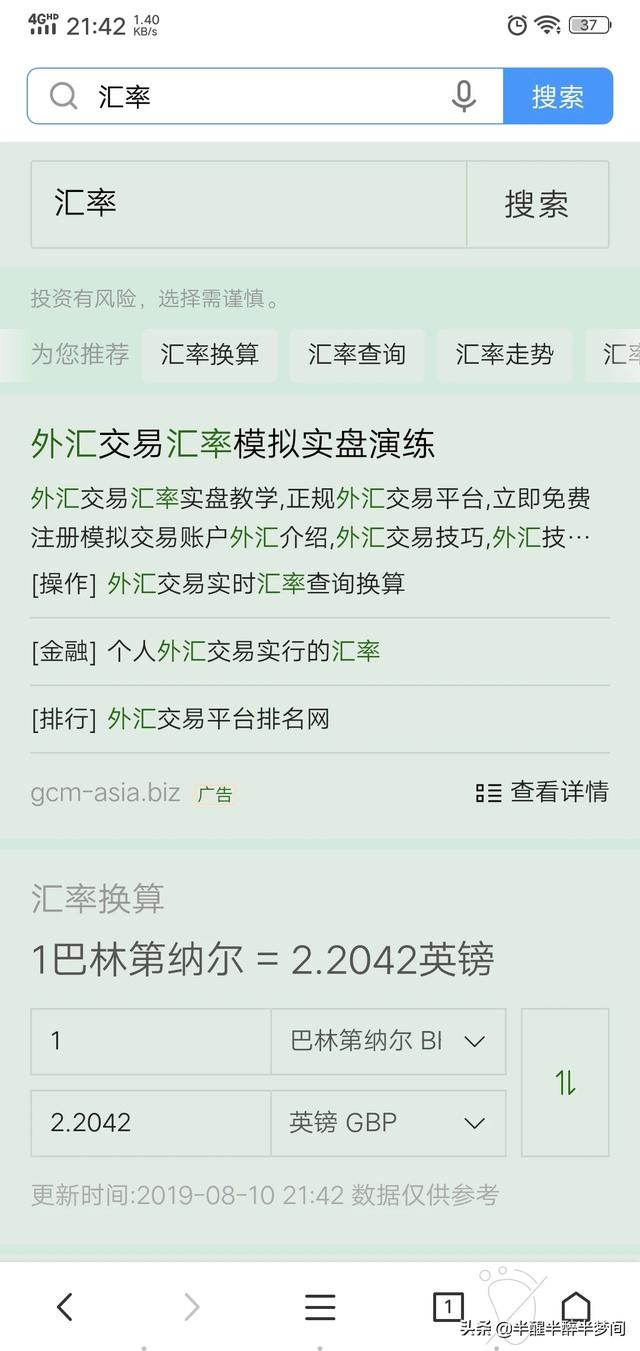Select the 汇率查询 suggestion chip
640x1351 pixels.
tap(357, 354)
